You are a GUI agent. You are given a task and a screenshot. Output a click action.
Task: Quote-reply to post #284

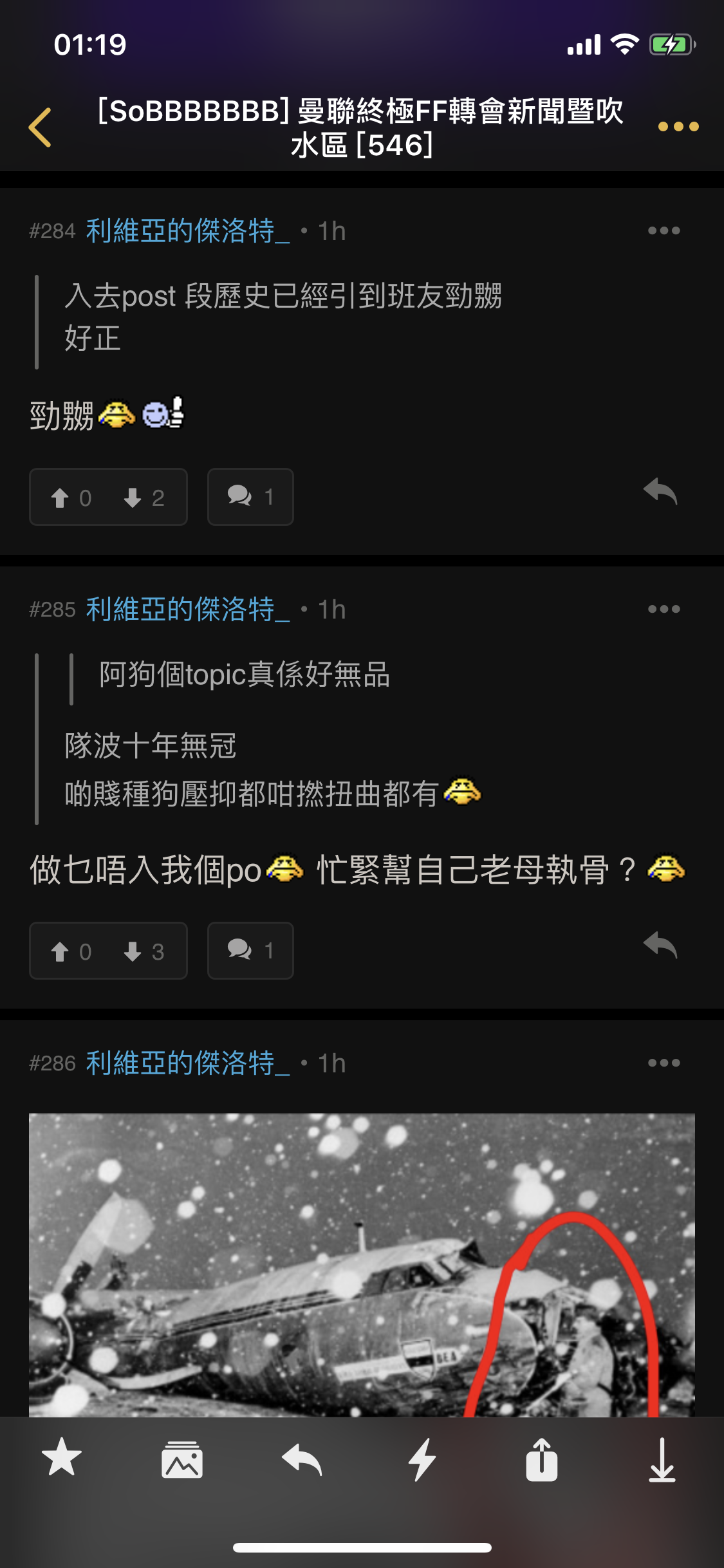(x=660, y=492)
